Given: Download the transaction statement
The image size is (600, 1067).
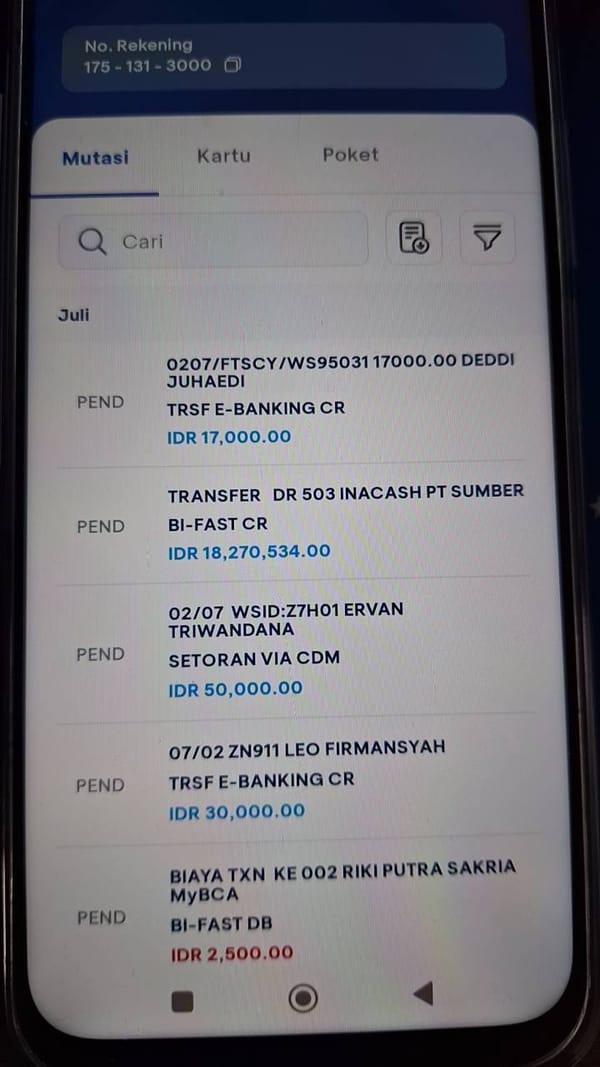Looking at the screenshot, I should click(414, 238).
